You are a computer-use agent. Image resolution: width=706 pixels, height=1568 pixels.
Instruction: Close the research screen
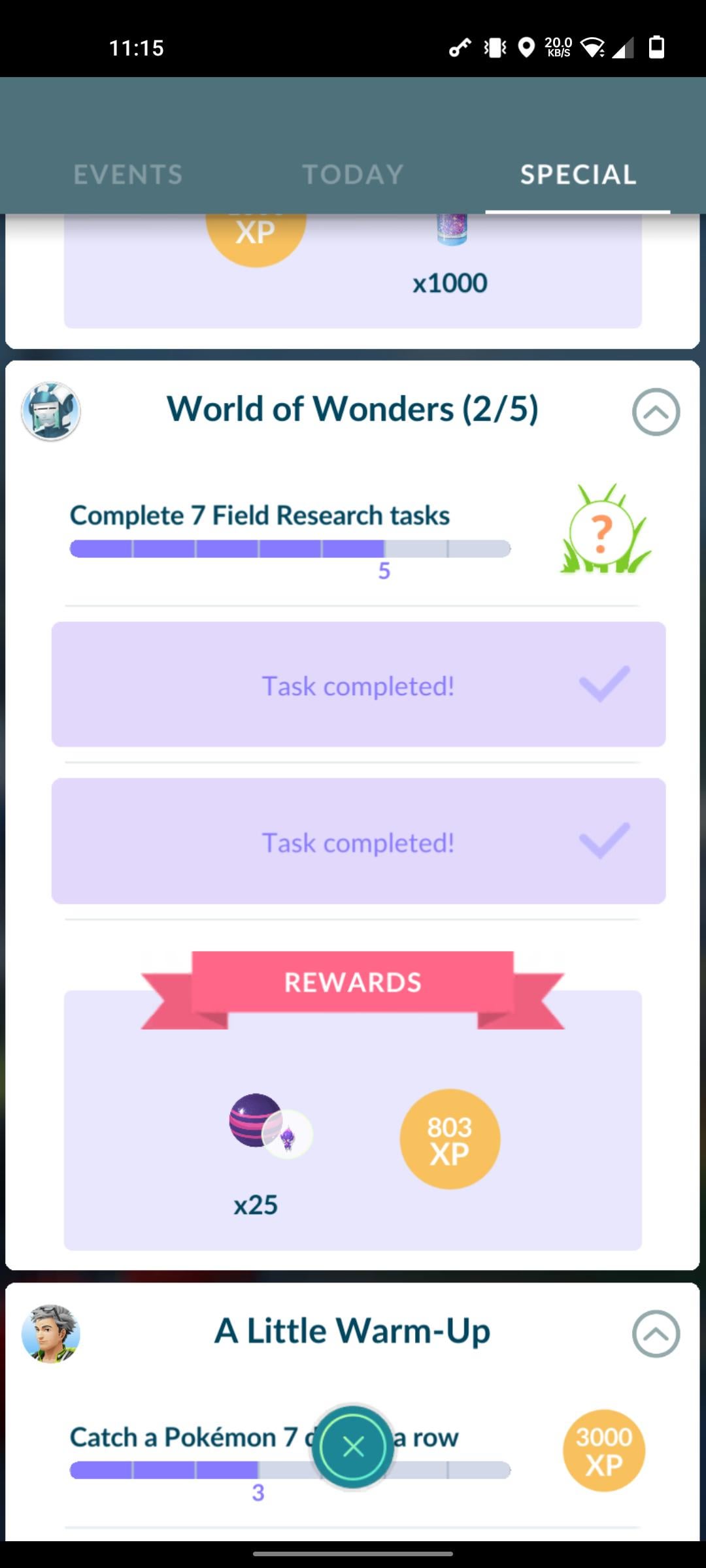(353, 1447)
